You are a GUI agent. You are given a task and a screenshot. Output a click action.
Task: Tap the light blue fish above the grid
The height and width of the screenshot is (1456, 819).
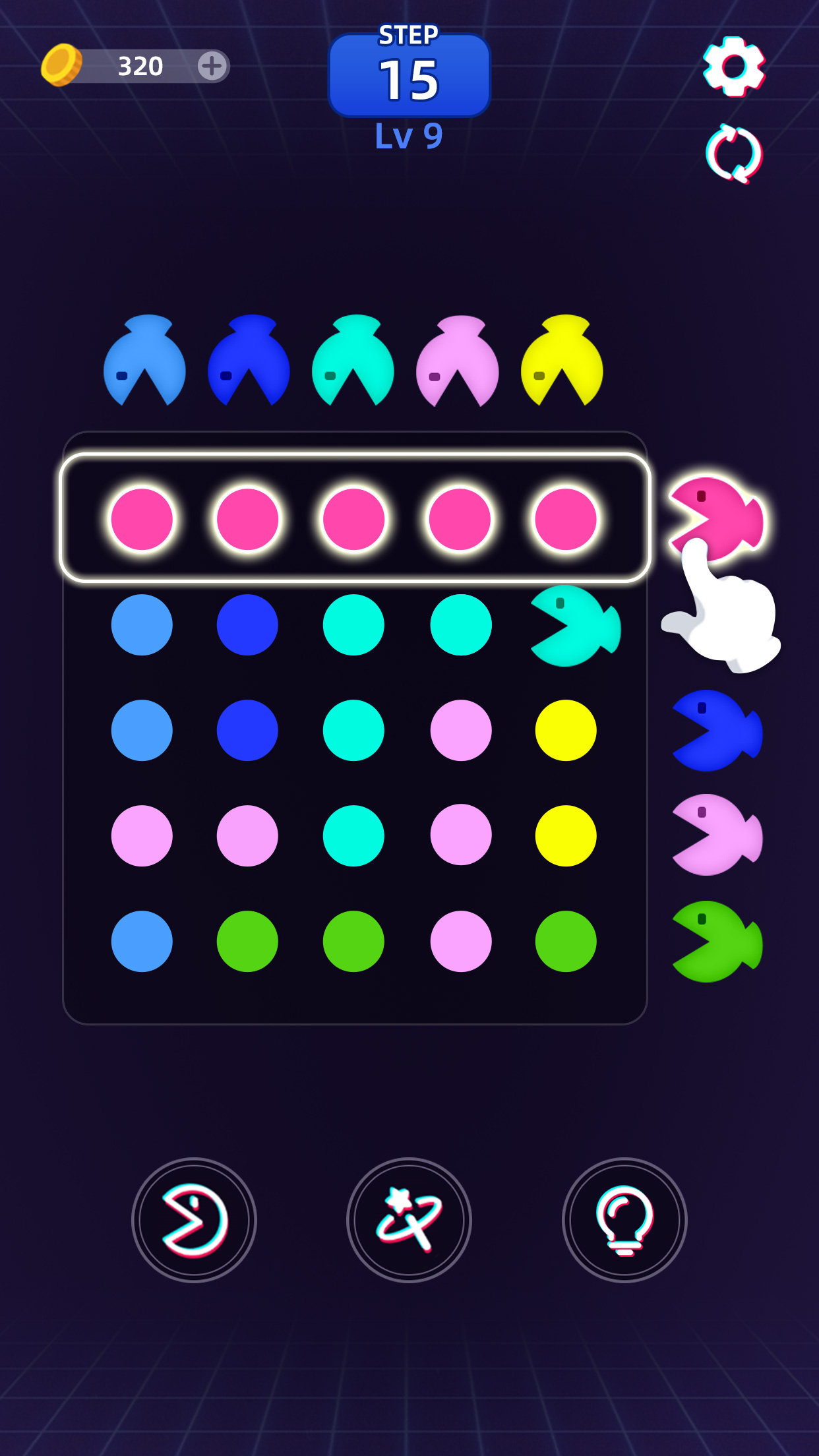coord(144,363)
